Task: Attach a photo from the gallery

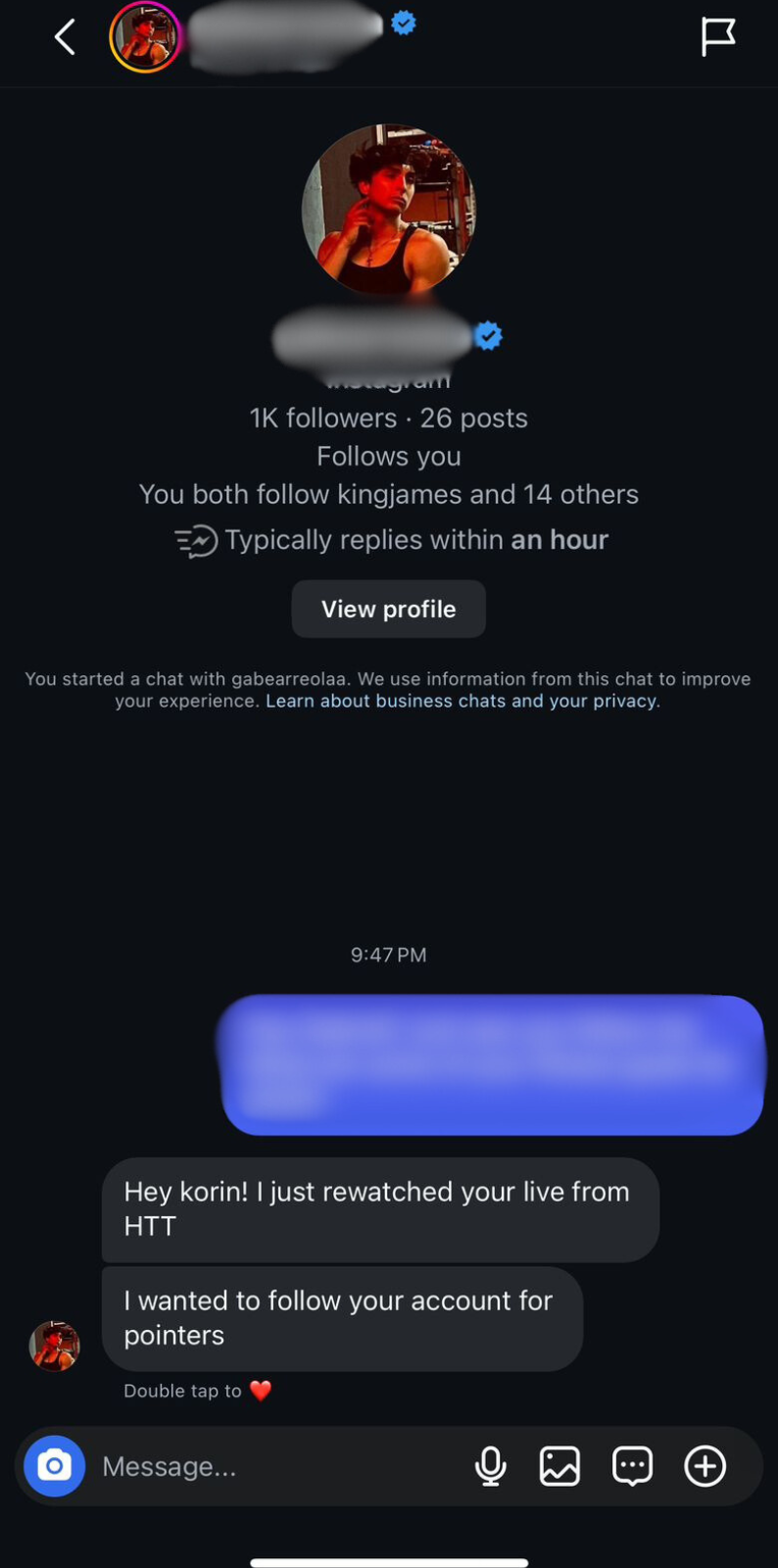Action: (x=559, y=1466)
